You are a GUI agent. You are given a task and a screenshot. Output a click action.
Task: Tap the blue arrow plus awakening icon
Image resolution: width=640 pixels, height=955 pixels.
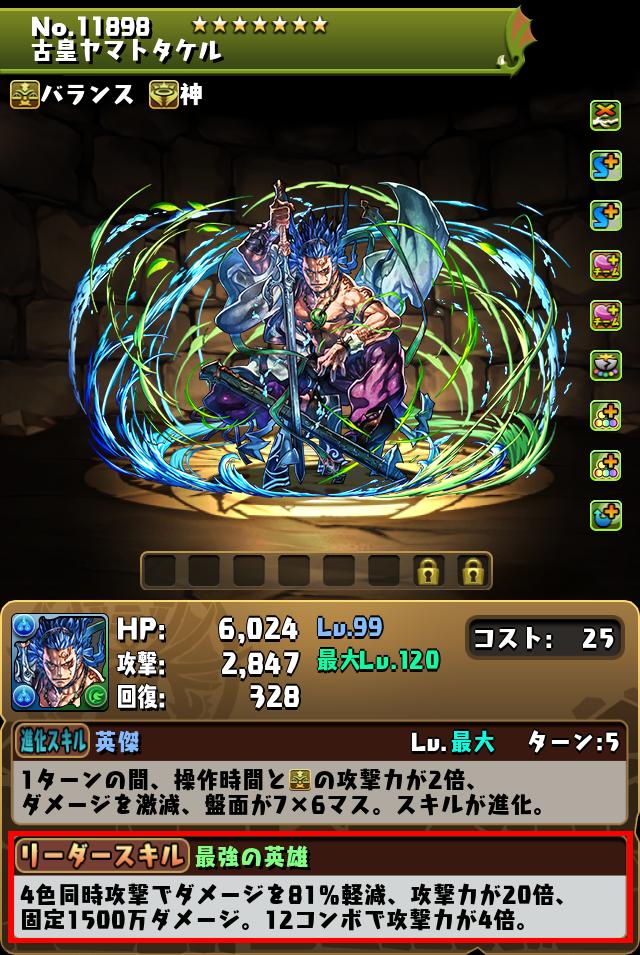[x=605, y=514]
